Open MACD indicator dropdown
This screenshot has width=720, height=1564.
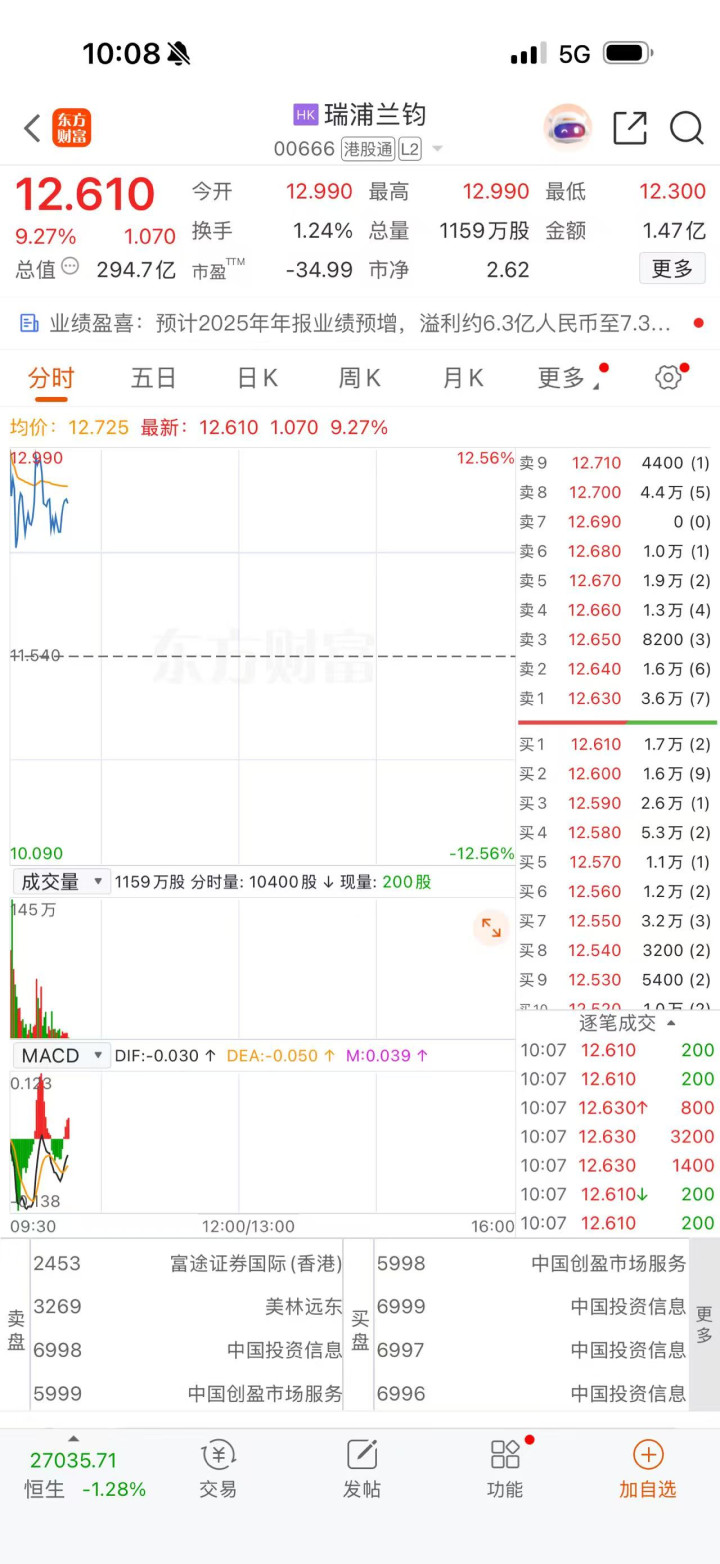(62, 1056)
